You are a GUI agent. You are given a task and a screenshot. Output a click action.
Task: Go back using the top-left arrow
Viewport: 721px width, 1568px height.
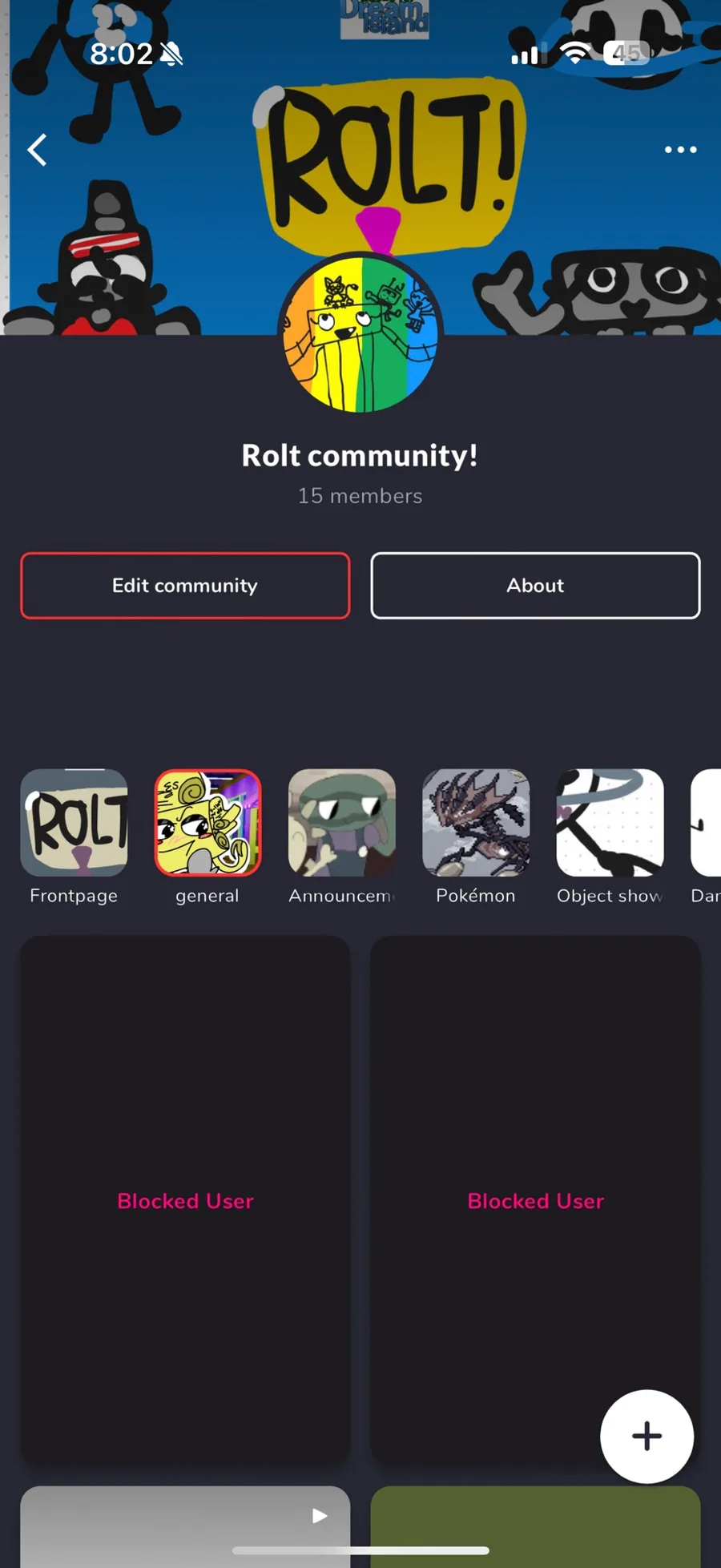(x=37, y=150)
